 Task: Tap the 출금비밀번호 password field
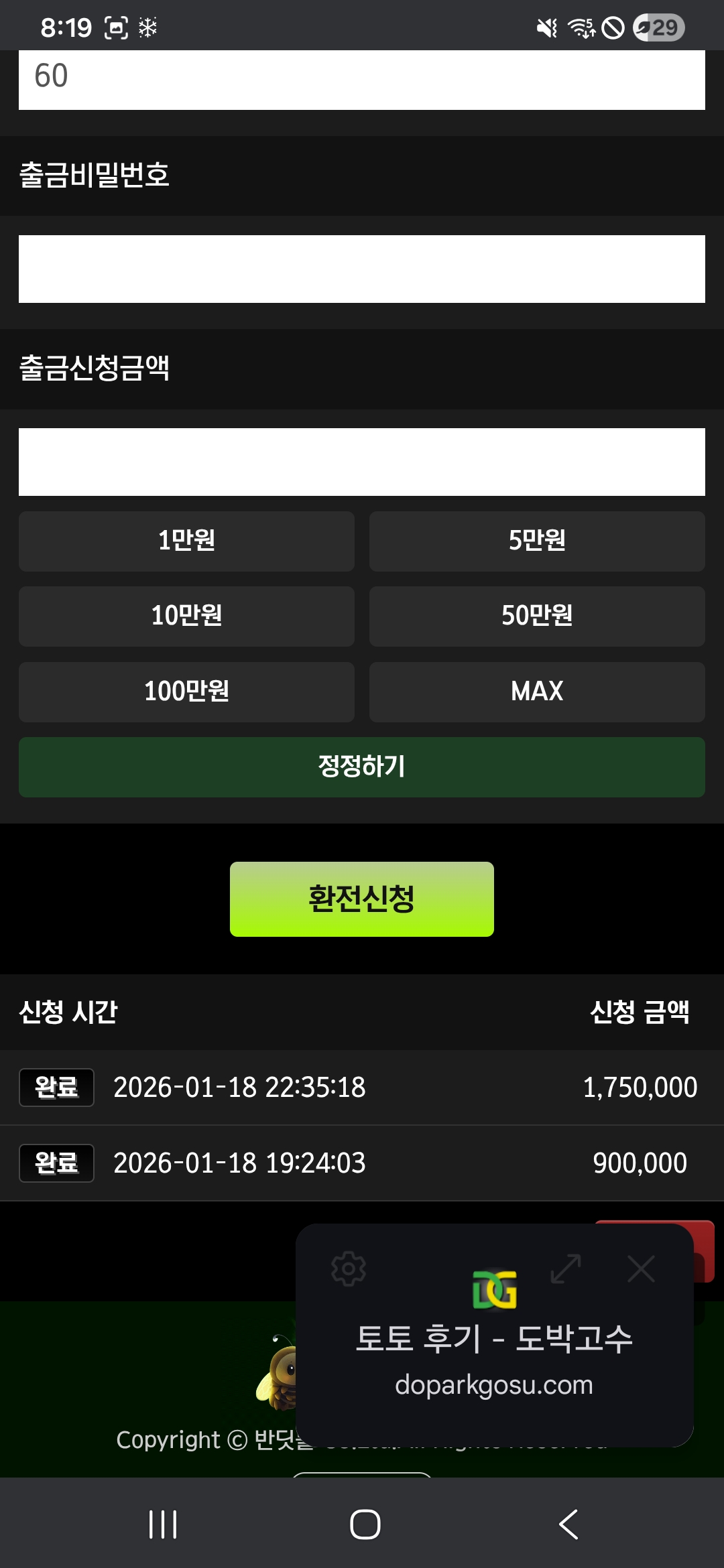(x=362, y=269)
